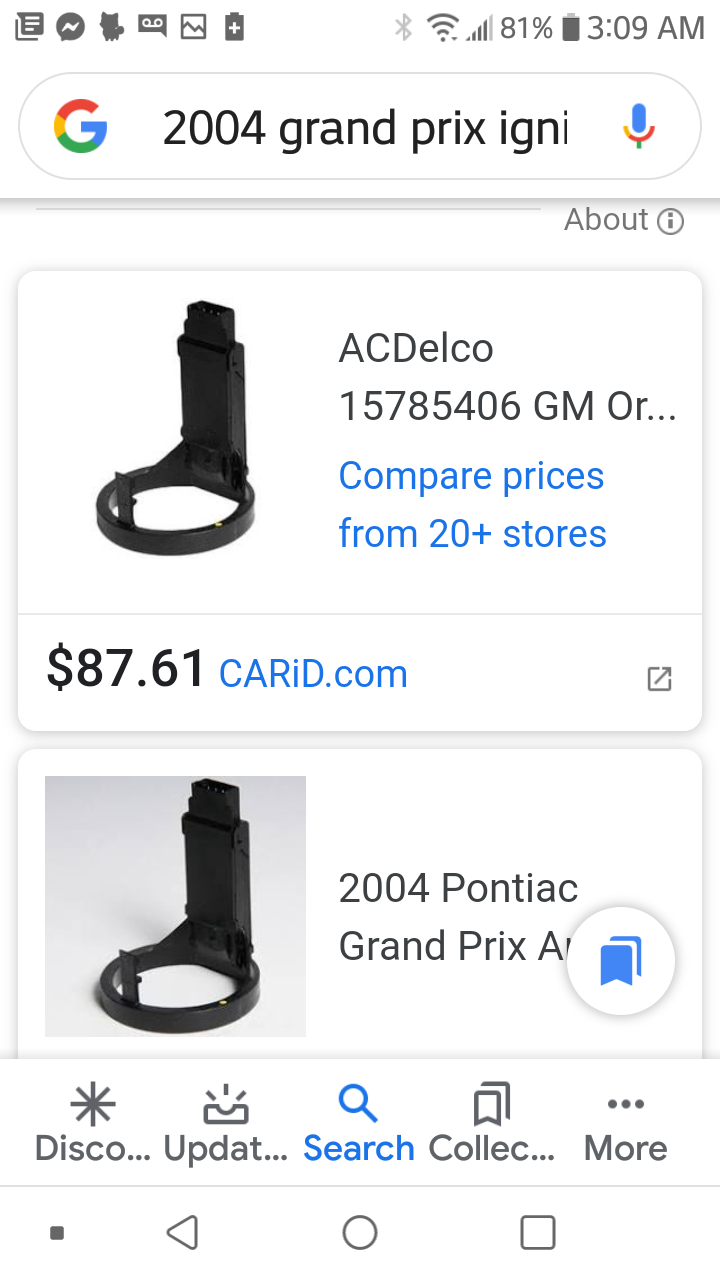Open the 2004 Pontiac Grand Prix card
The height and width of the screenshot is (1280, 720).
458,916
